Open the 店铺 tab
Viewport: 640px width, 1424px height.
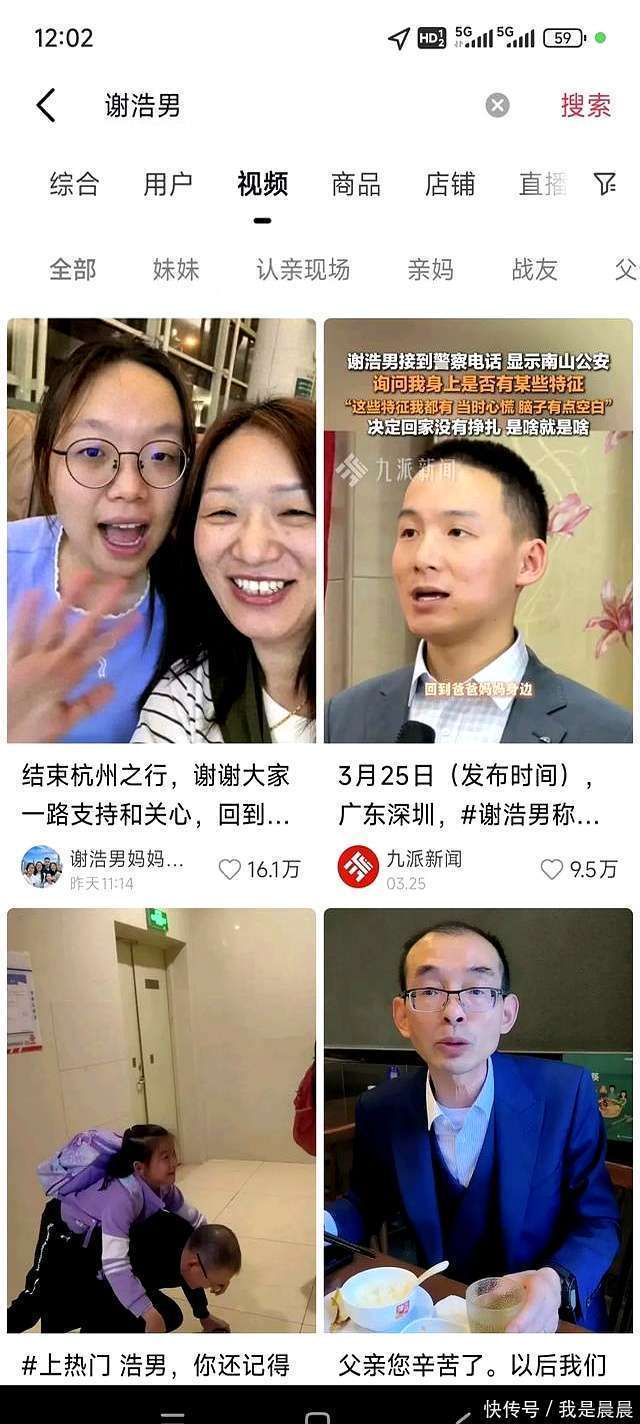tap(450, 184)
